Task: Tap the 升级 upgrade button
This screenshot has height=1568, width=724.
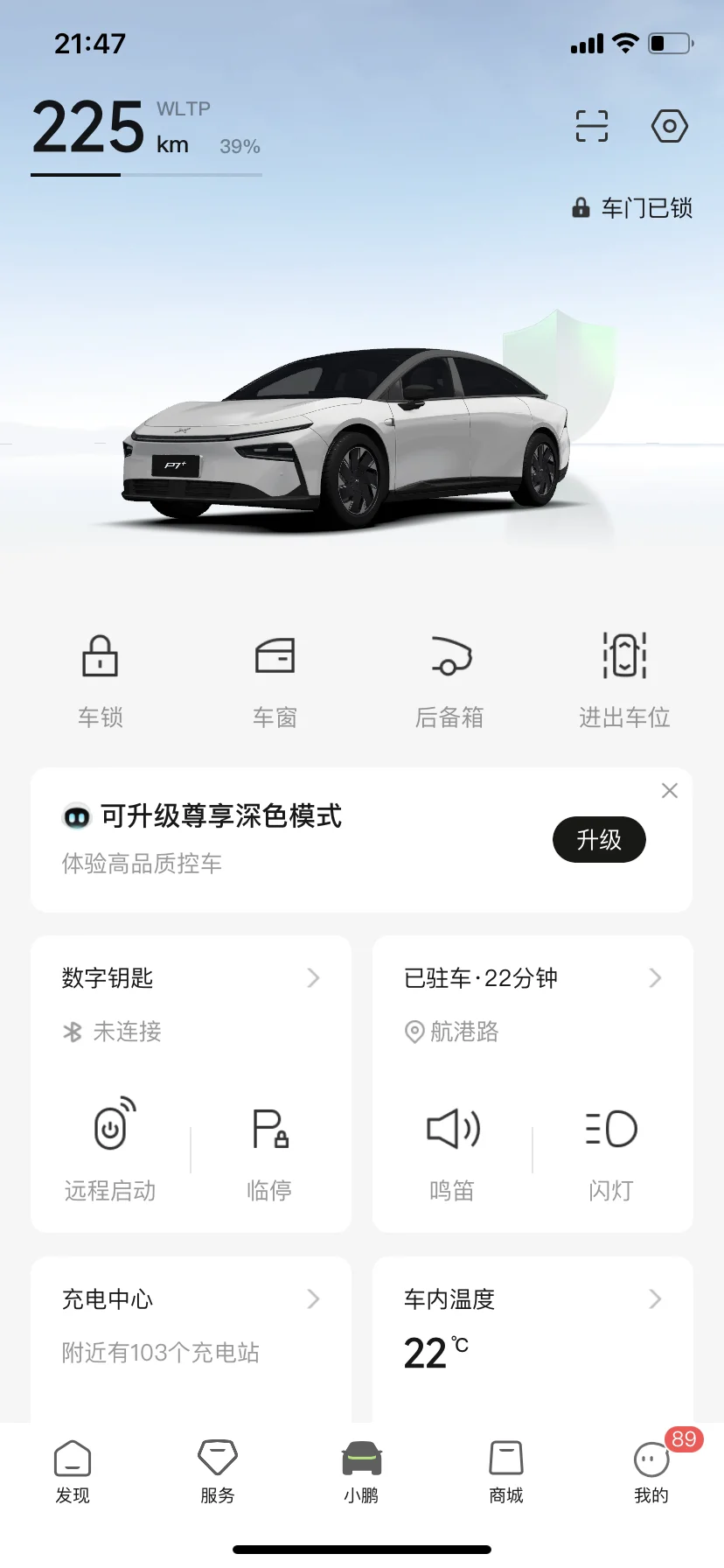Action: pos(599,840)
